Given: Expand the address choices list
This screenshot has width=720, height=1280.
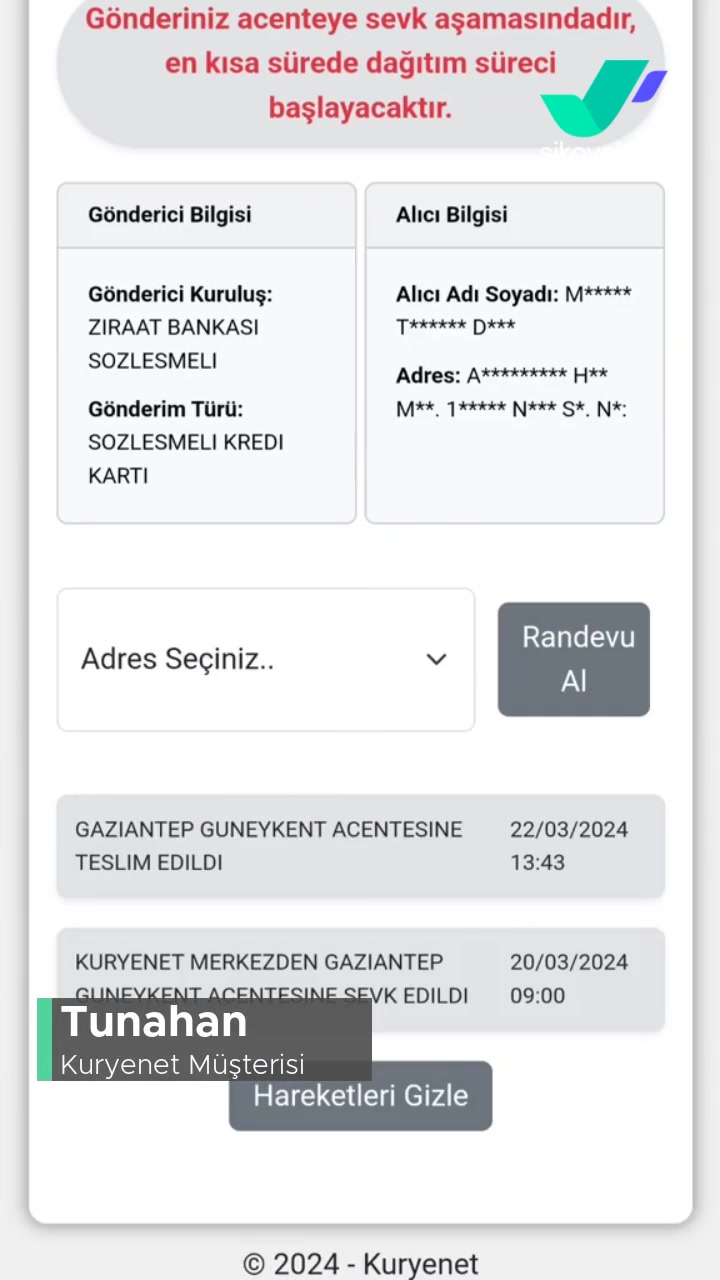Looking at the screenshot, I should point(265,659).
